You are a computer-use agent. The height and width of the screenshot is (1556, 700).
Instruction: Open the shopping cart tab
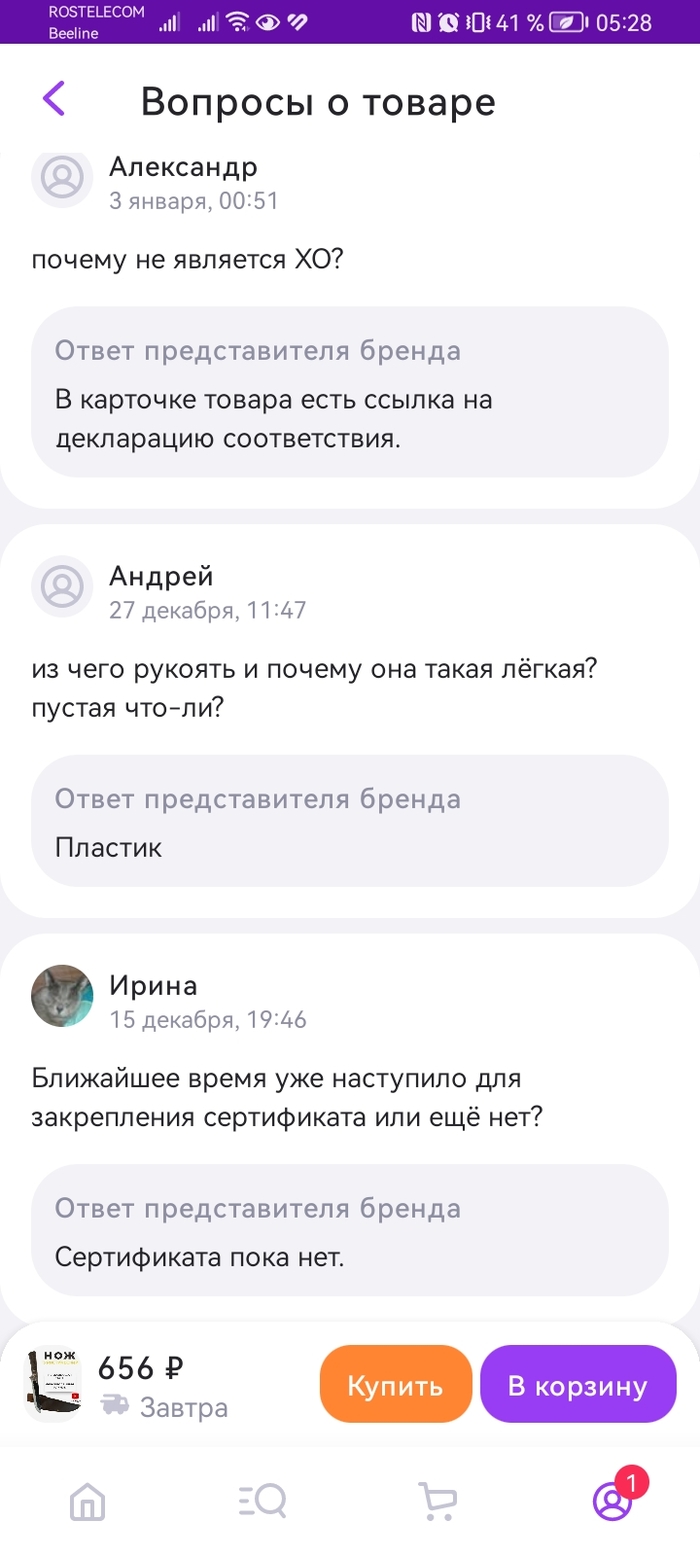[437, 1500]
